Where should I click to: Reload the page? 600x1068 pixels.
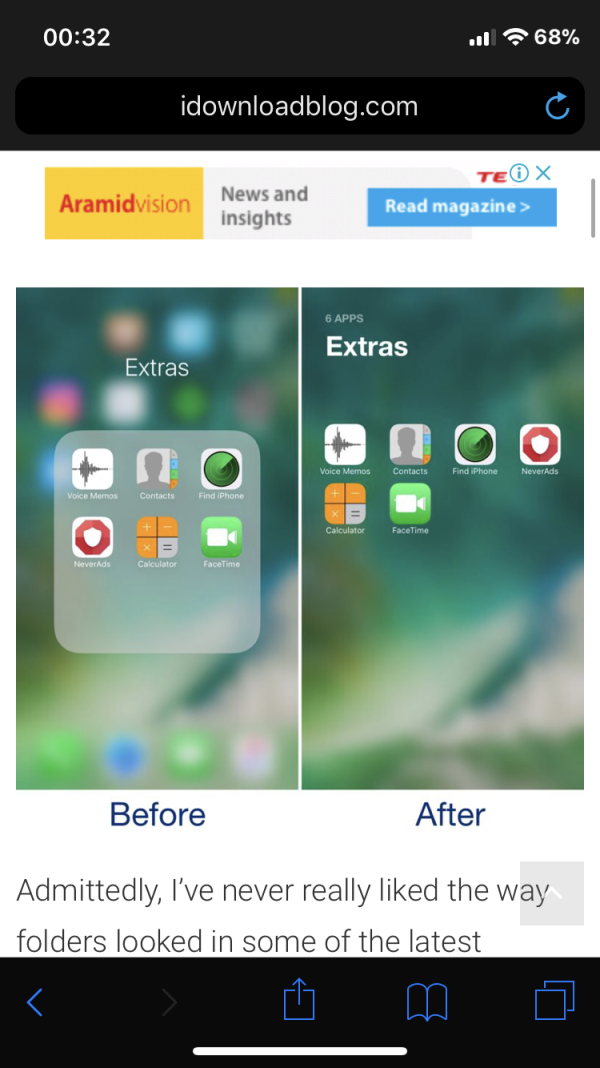click(x=557, y=106)
